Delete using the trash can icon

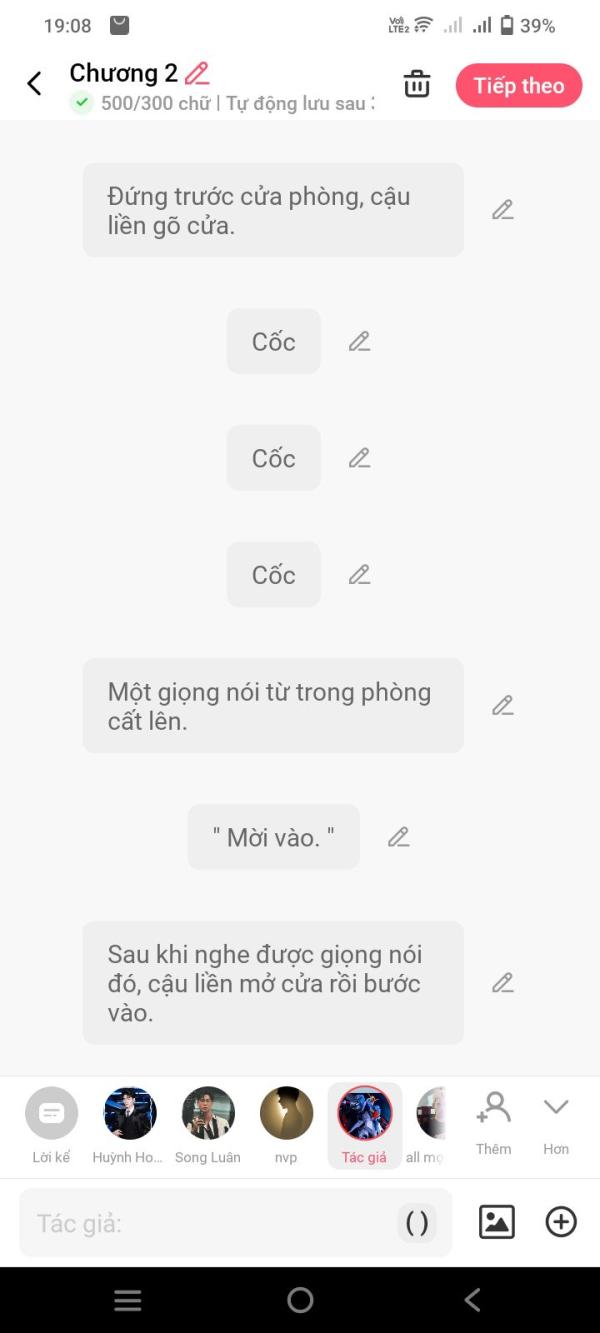coord(417,85)
